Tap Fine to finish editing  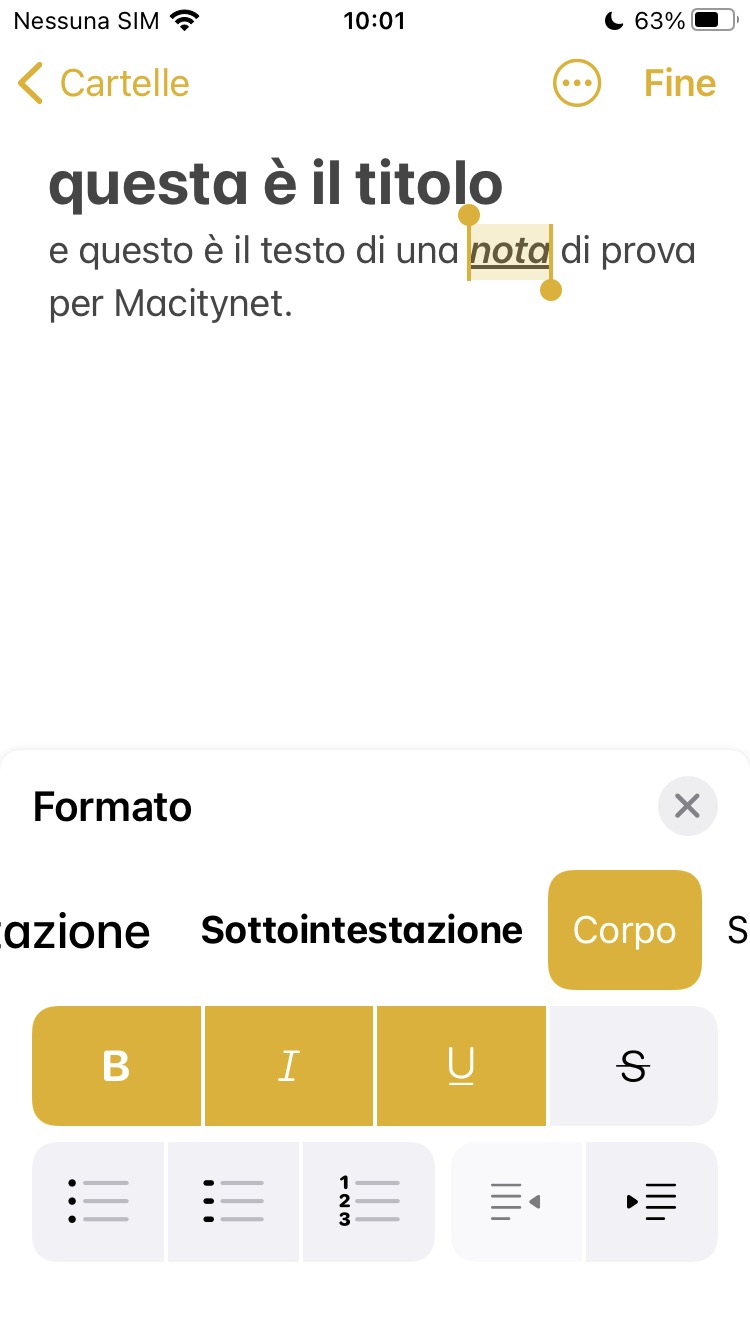[x=680, y=83]
